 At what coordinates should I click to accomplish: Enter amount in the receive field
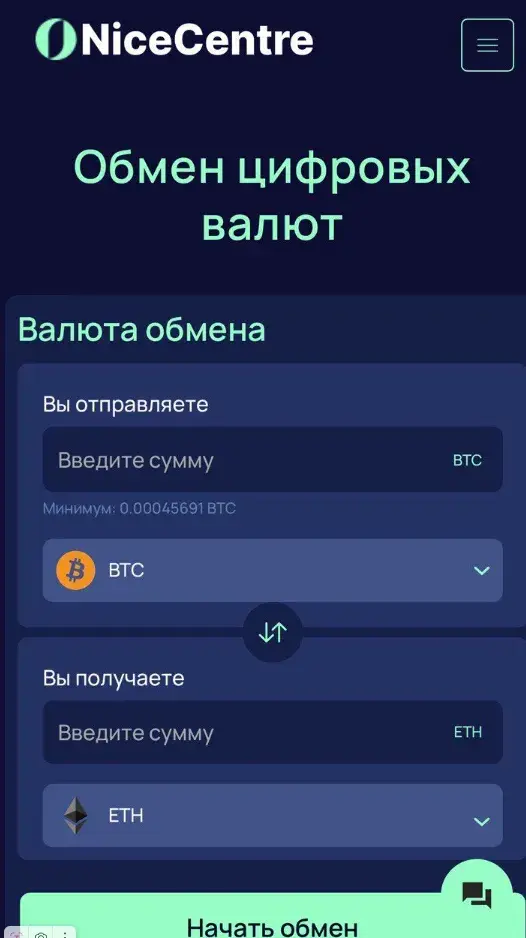272,732
